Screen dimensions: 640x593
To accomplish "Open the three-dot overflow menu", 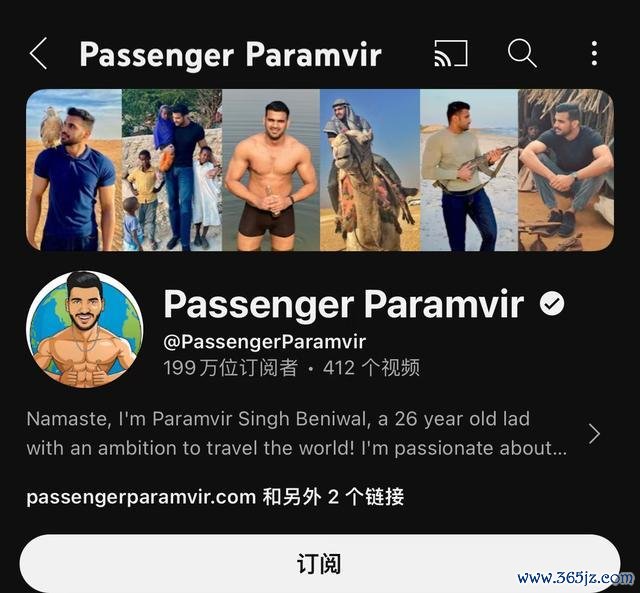I will (594, 53).
